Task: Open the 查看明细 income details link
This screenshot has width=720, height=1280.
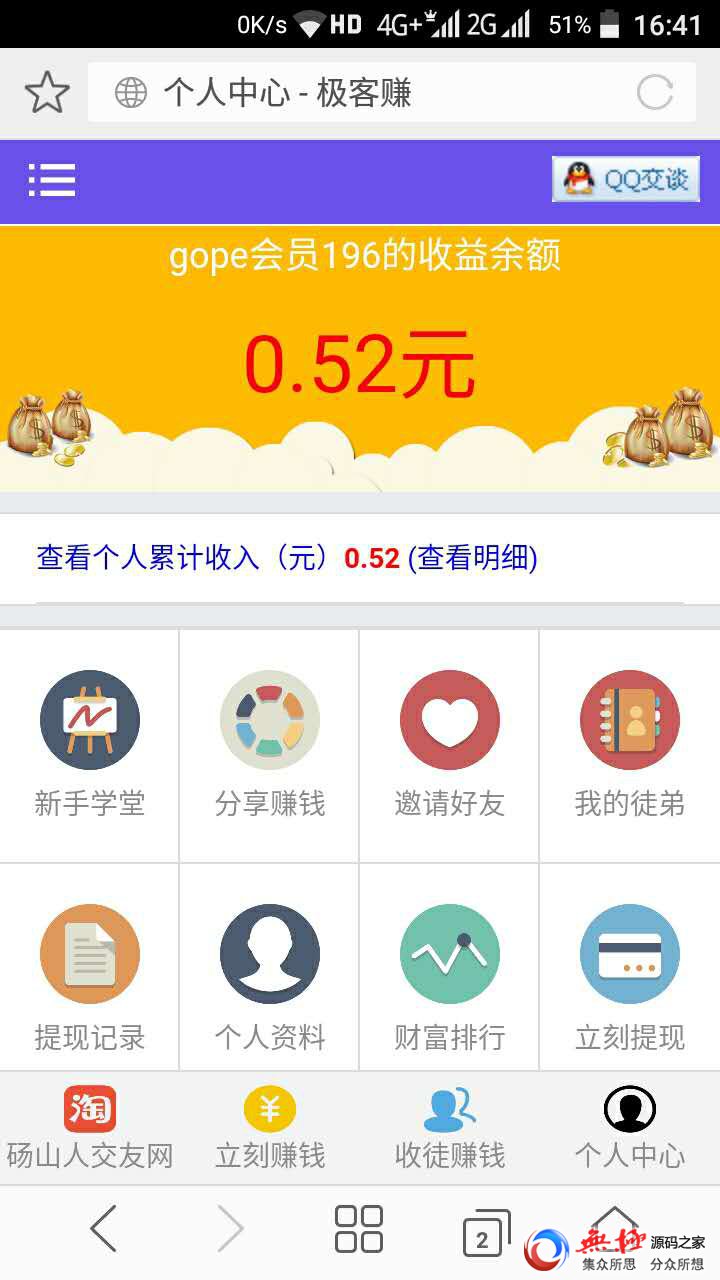Action: 472,558
